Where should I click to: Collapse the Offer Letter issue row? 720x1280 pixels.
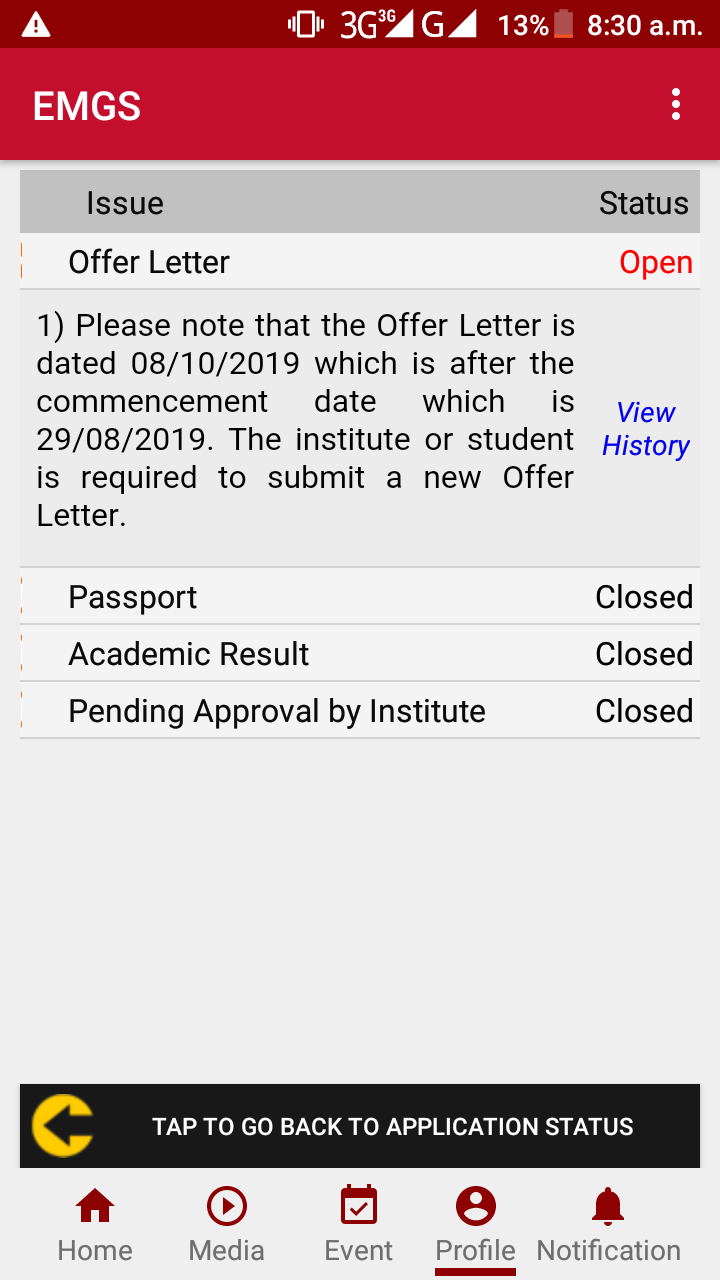pyautogui.click(x=359, y=262)
